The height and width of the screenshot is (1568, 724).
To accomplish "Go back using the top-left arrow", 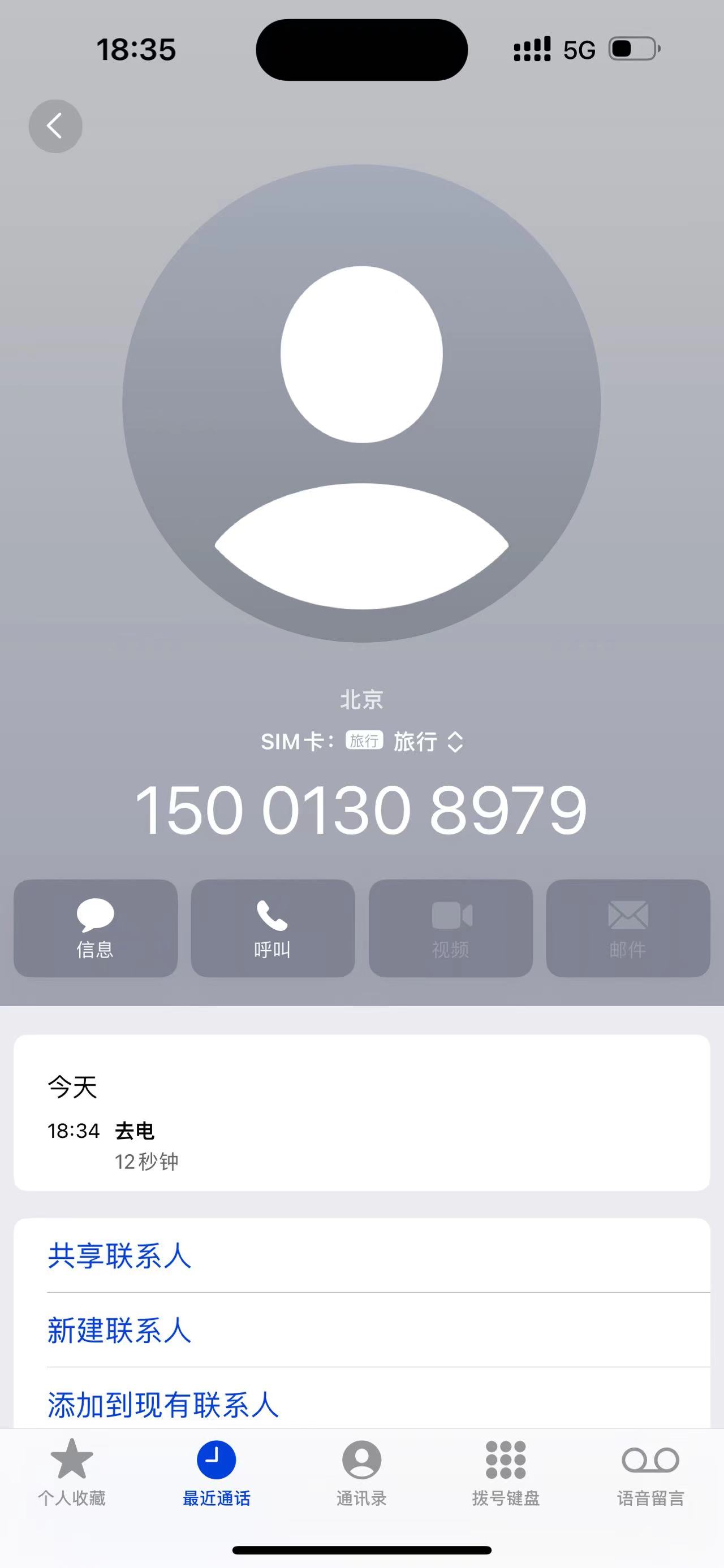I will (55, 126).
